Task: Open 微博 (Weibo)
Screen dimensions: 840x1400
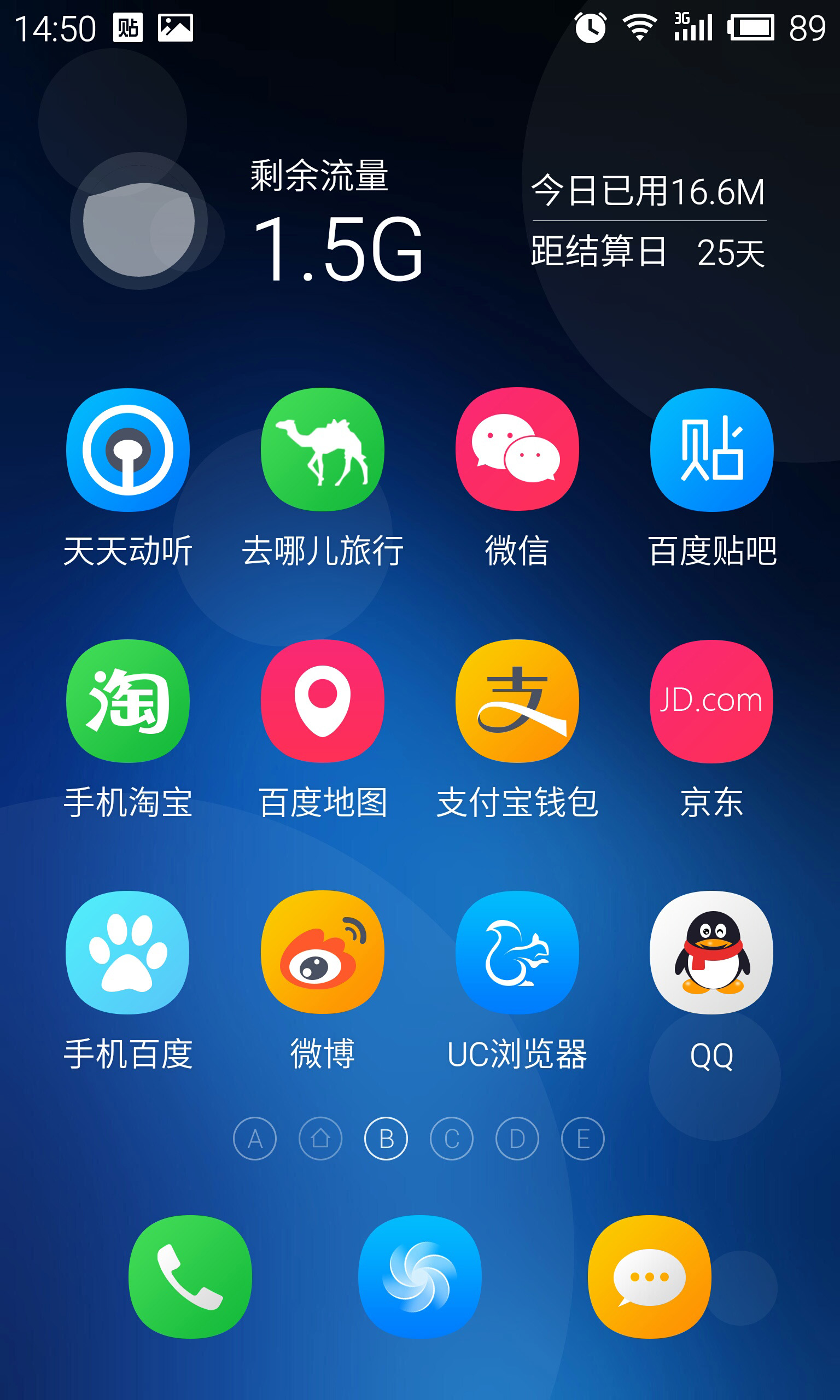Action: pos(323,953)
